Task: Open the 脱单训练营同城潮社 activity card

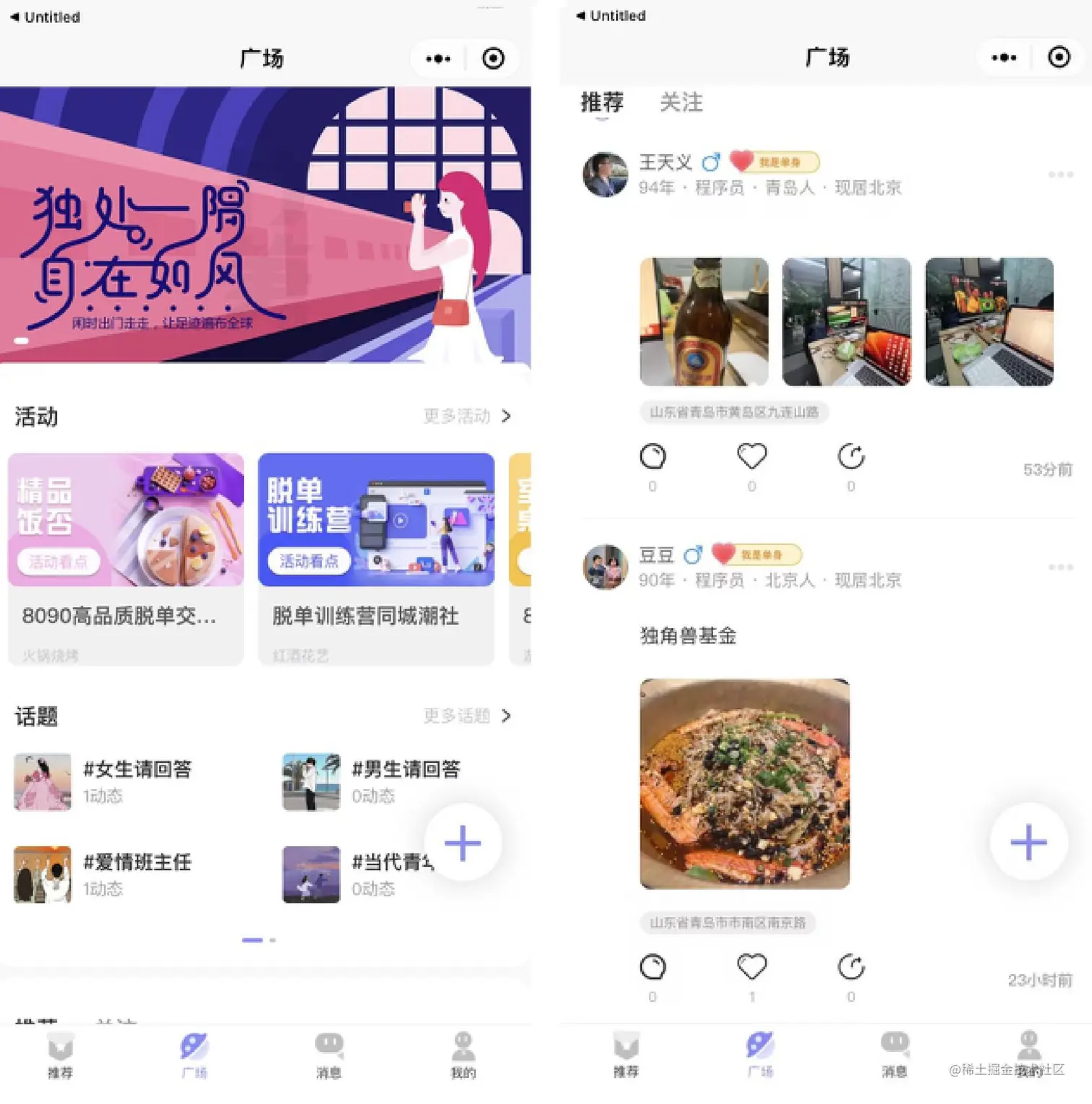Action: (x=376, y=558)
